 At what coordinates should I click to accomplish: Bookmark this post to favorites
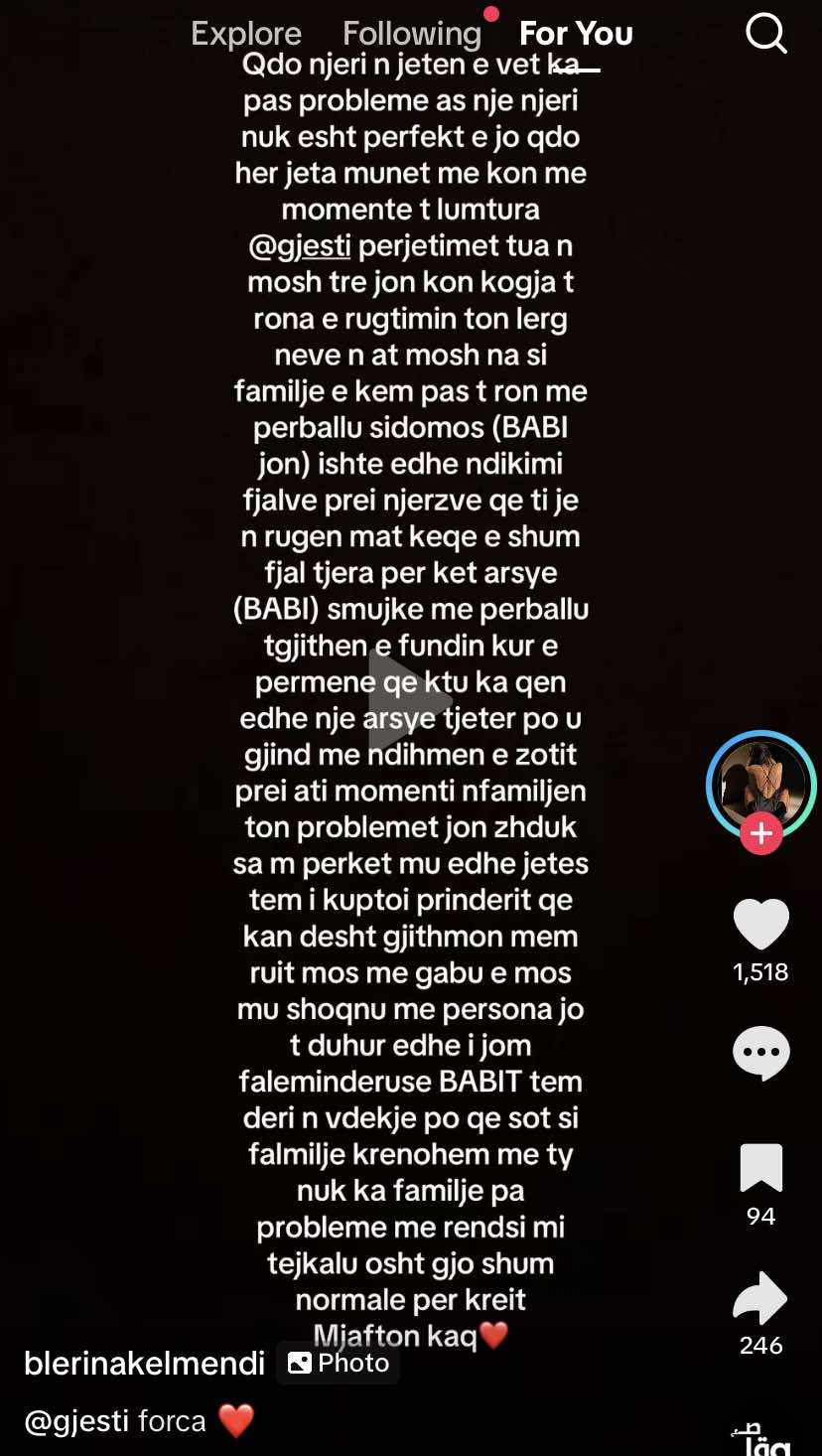coord(760,1168)
